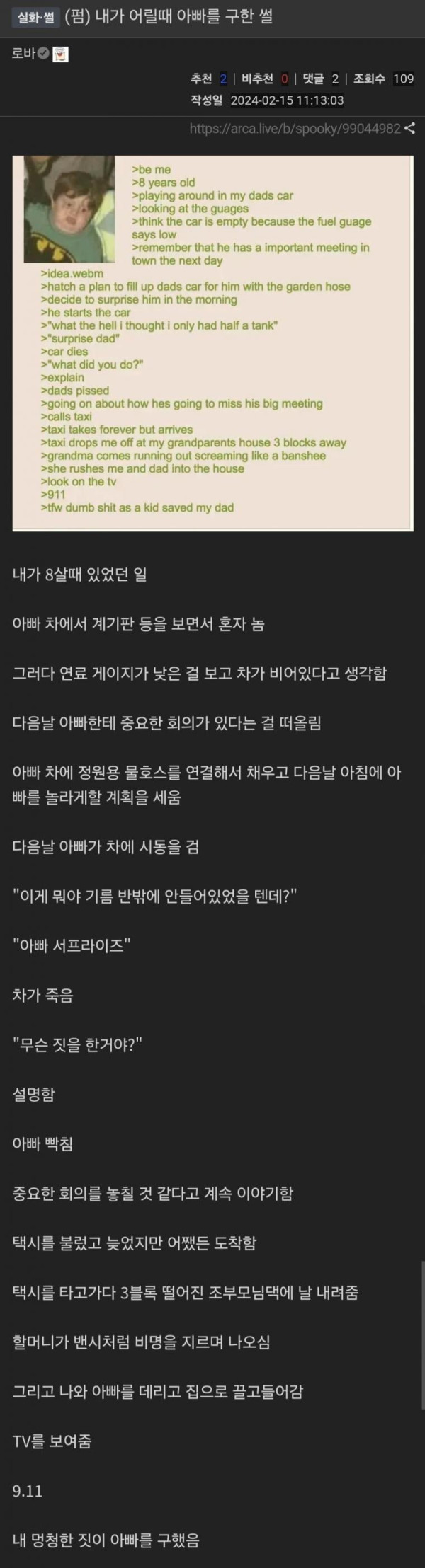Share this post via share icon
The height and width of the screenshot is (1568, 425).
pos(409,129)
